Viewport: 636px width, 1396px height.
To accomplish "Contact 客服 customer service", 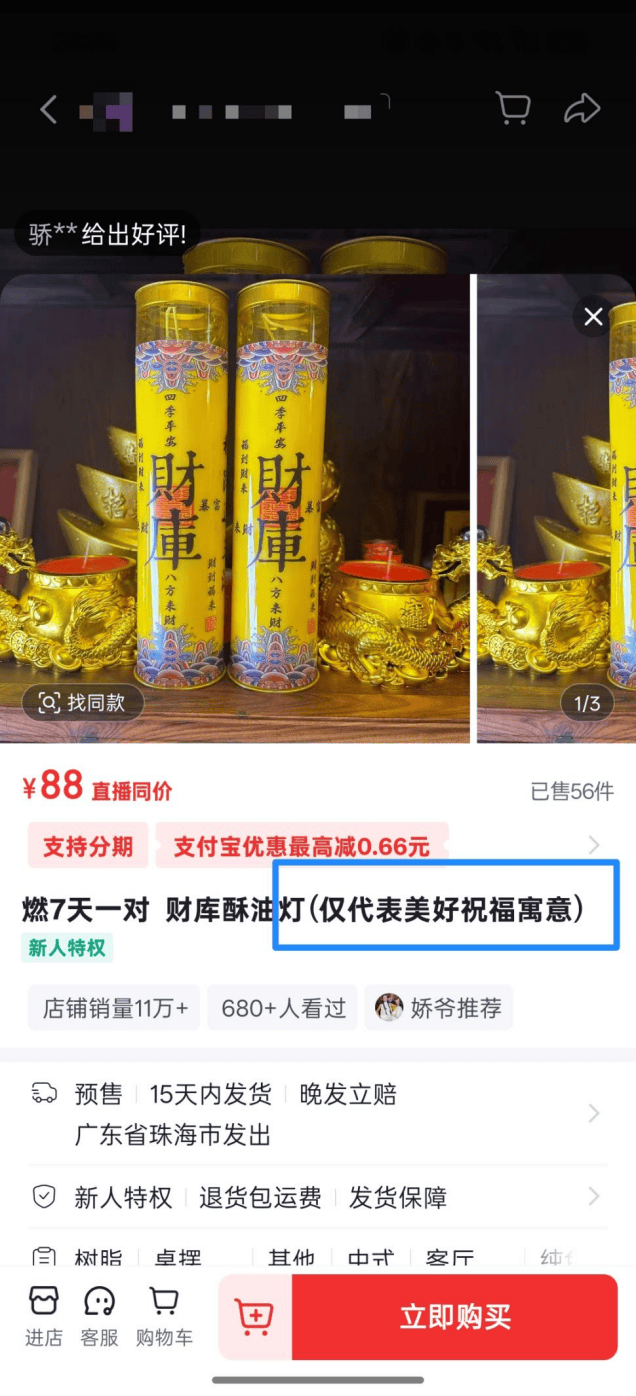I will click(x=99, y=1316).
